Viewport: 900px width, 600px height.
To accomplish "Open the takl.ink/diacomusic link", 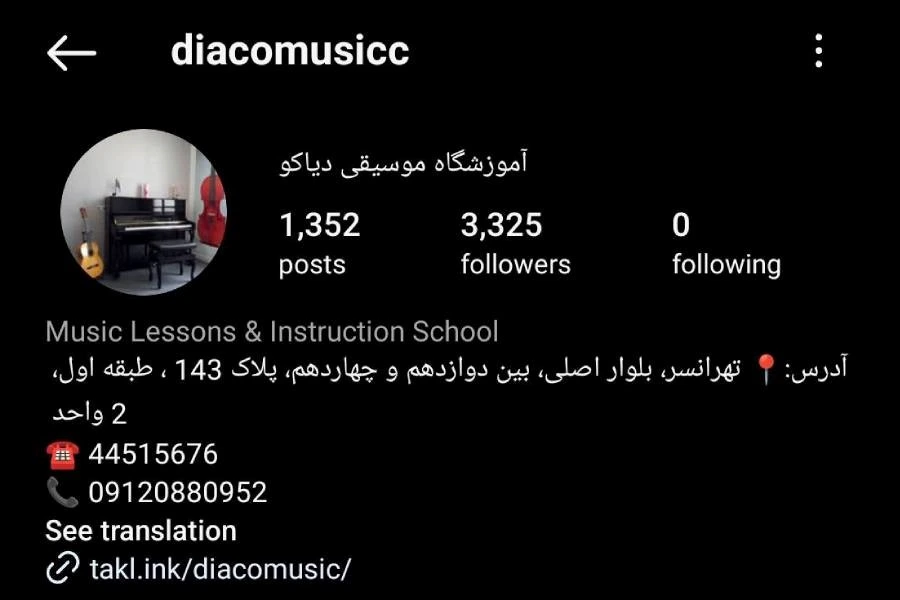I will point(220,570).
